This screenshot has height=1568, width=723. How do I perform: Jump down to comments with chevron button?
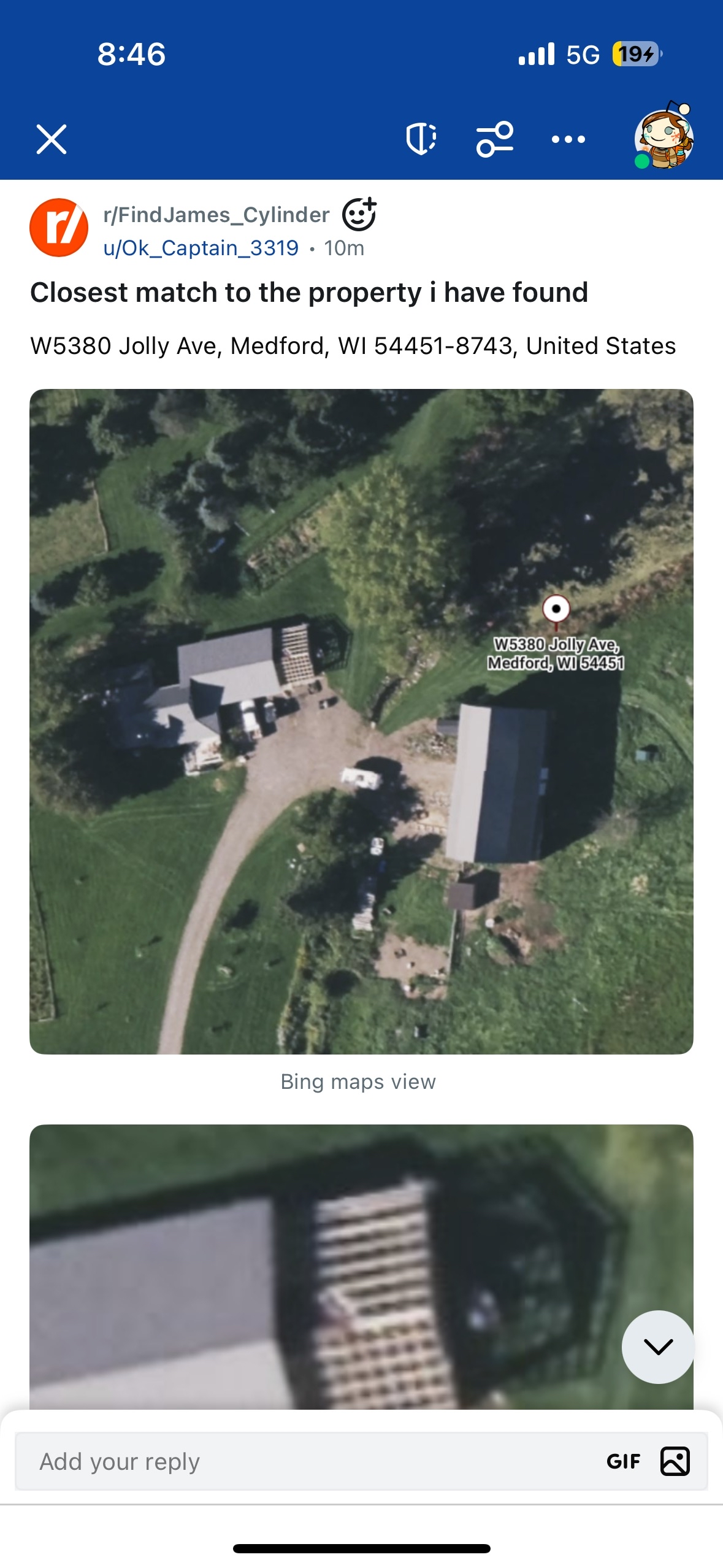(658, 1347)
